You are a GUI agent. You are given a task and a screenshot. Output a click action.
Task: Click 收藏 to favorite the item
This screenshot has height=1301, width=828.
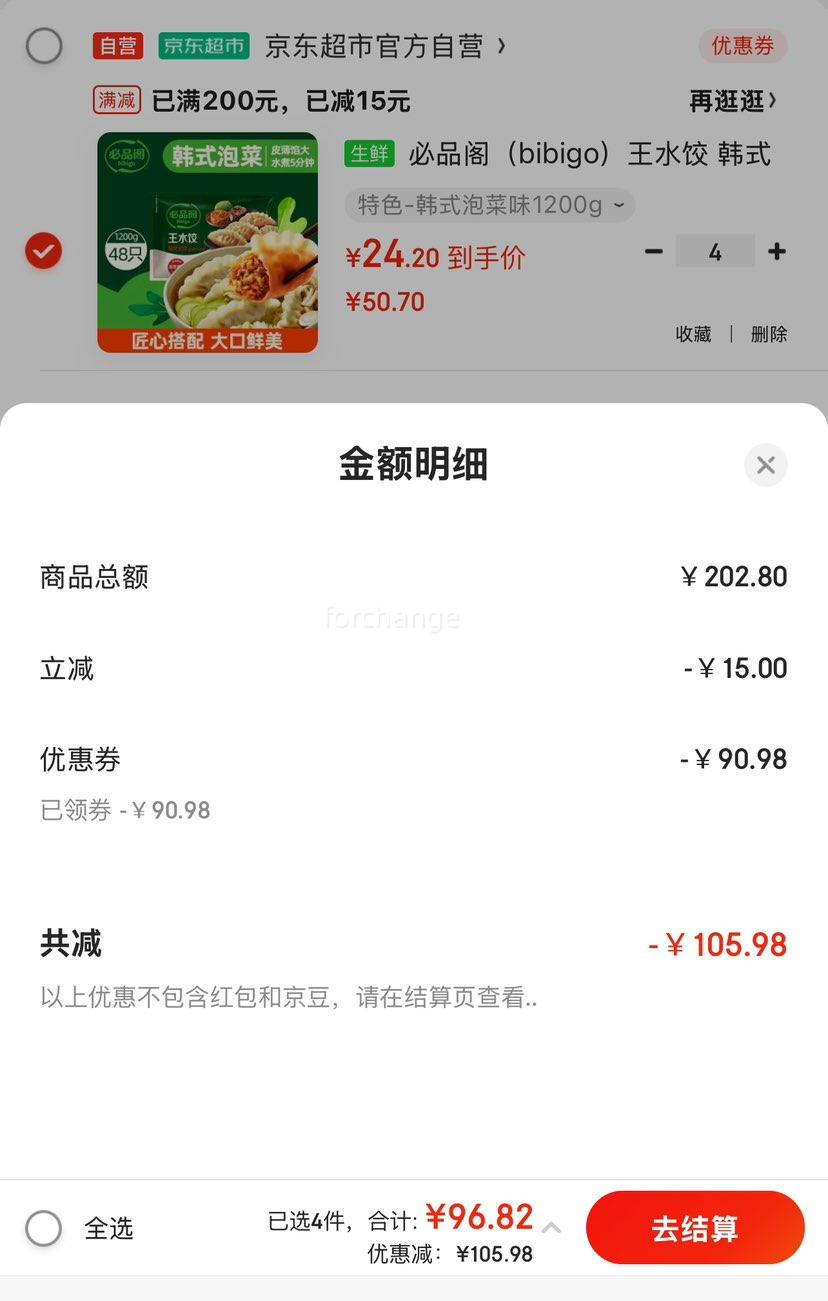[x=694, y=334]
